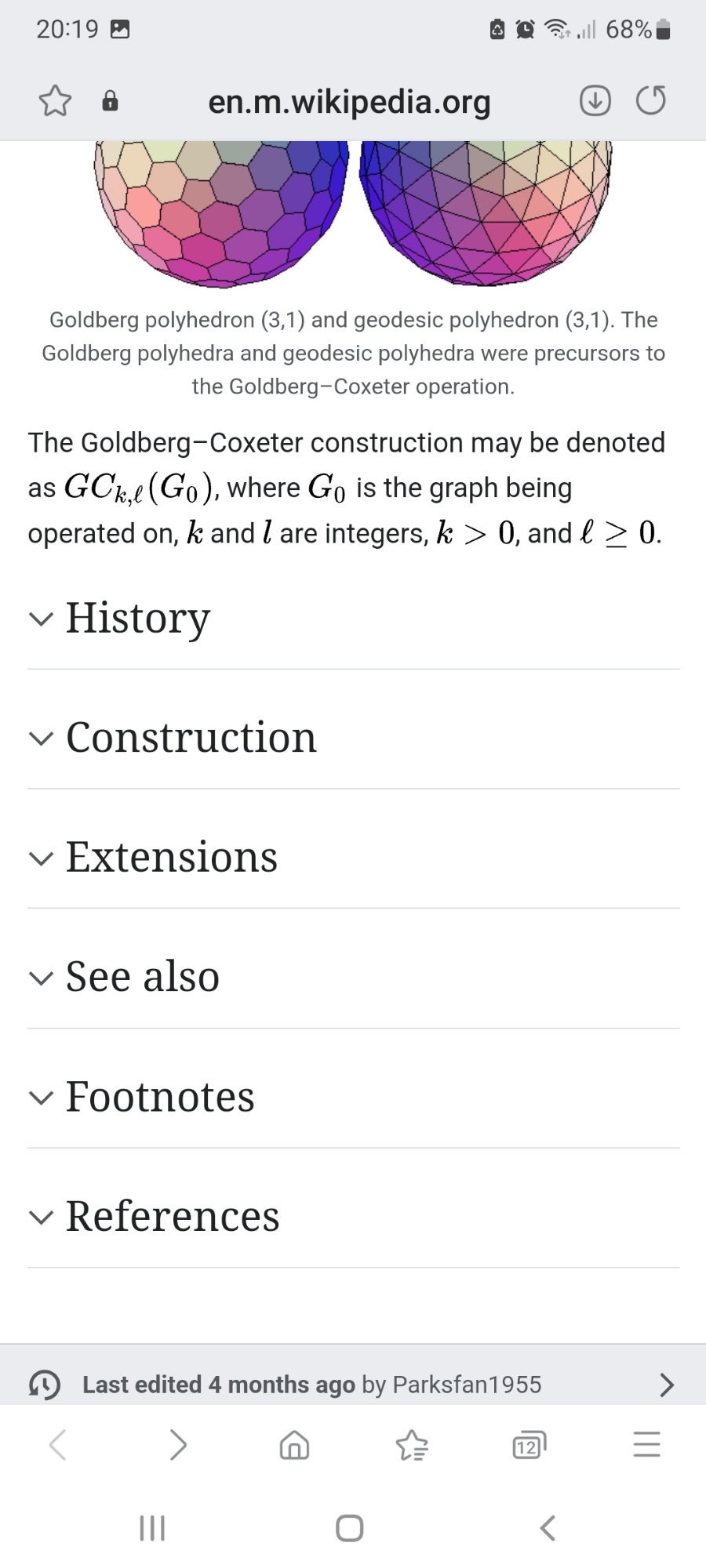
Task: Open recent apps from the navigation bar
Action: point(152,1528)
